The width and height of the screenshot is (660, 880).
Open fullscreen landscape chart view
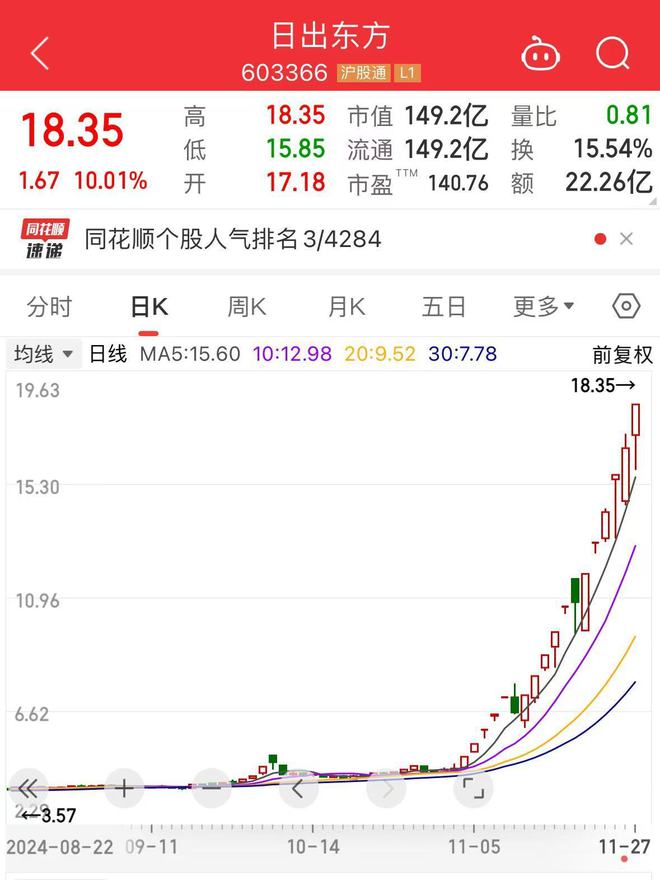coord(473,788)
